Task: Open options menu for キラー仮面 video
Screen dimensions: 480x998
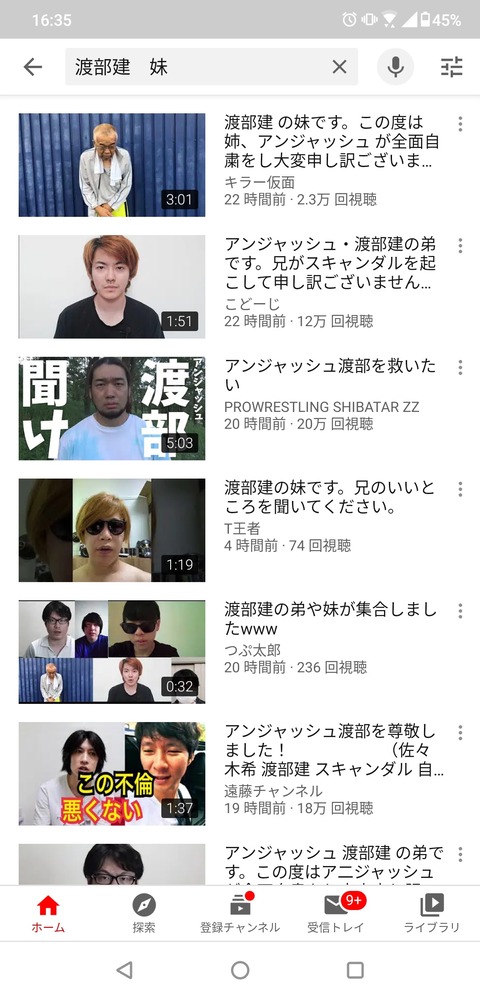Action: (x=460, y=123)
